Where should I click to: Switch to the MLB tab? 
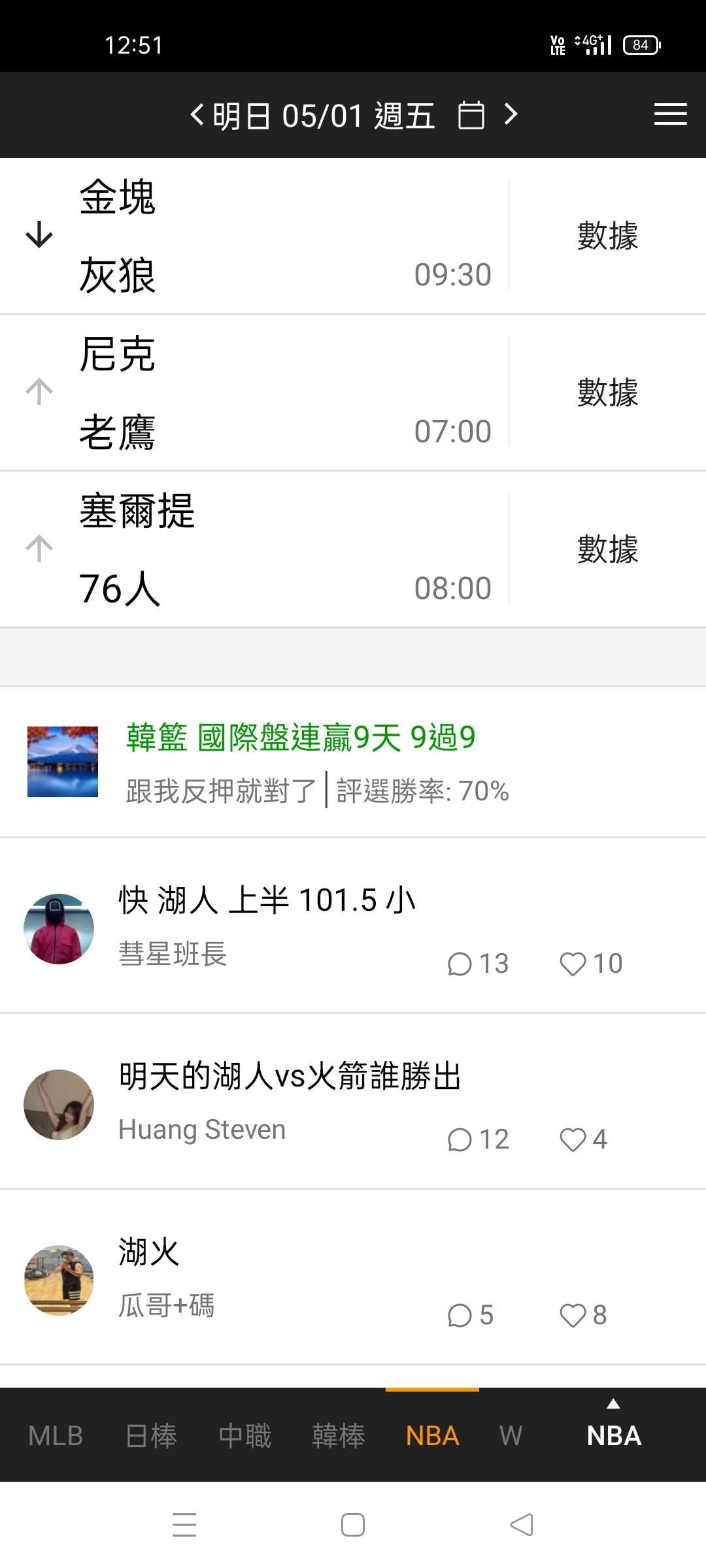click(56, 1436)
